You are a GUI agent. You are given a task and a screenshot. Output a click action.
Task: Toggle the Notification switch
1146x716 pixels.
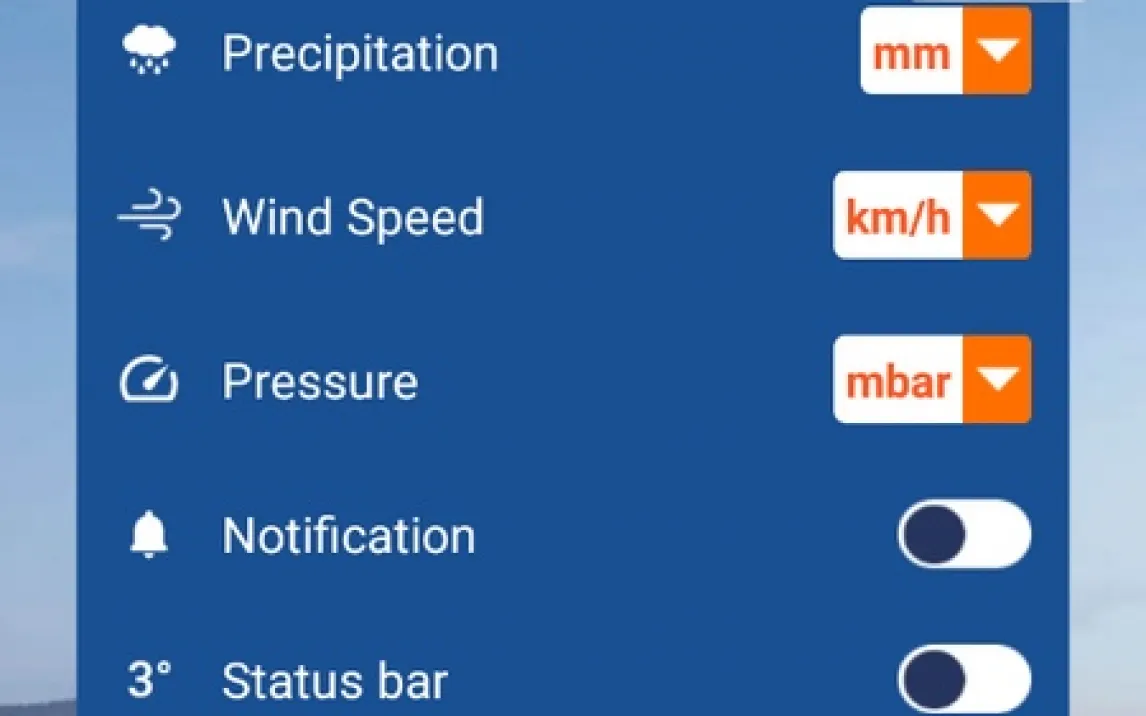963,535
